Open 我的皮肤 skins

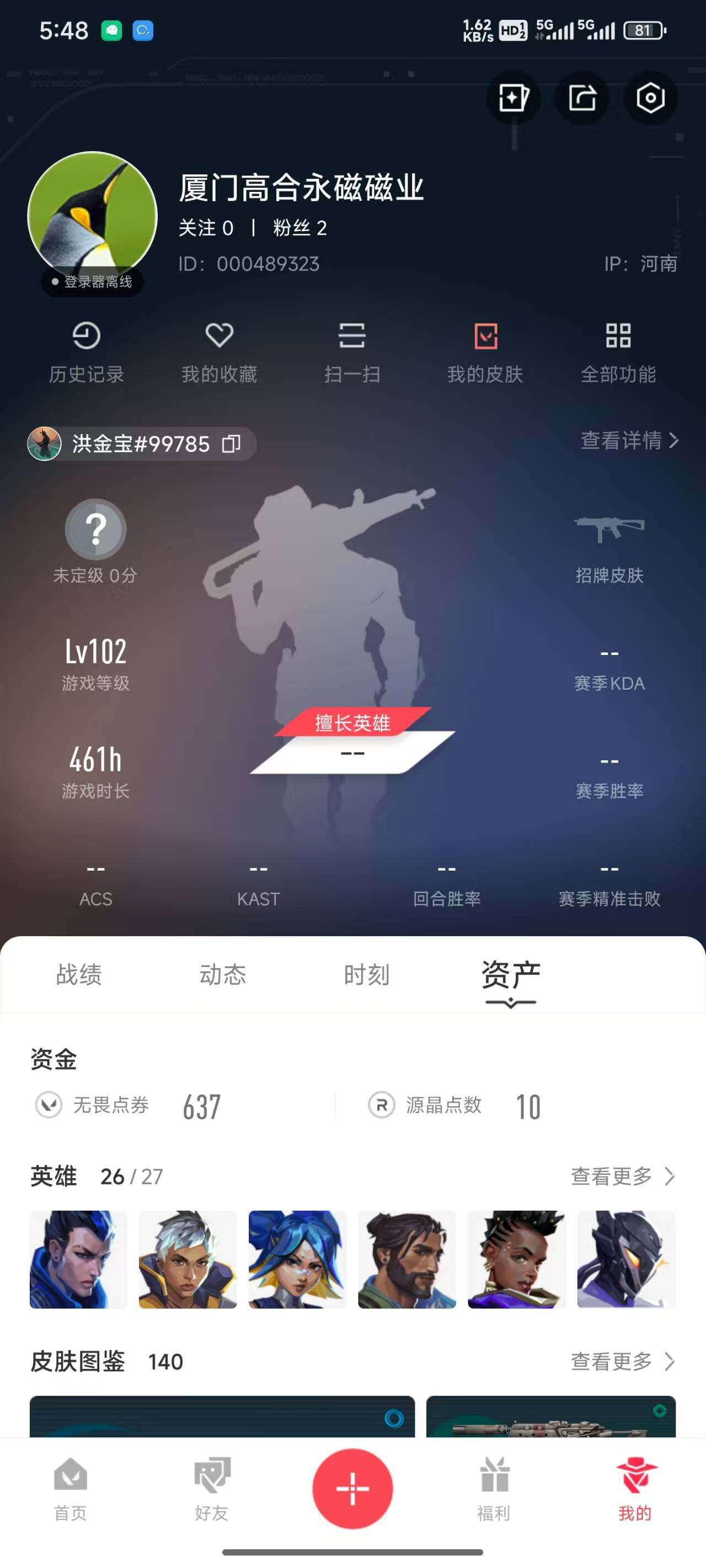click(485, 352)
